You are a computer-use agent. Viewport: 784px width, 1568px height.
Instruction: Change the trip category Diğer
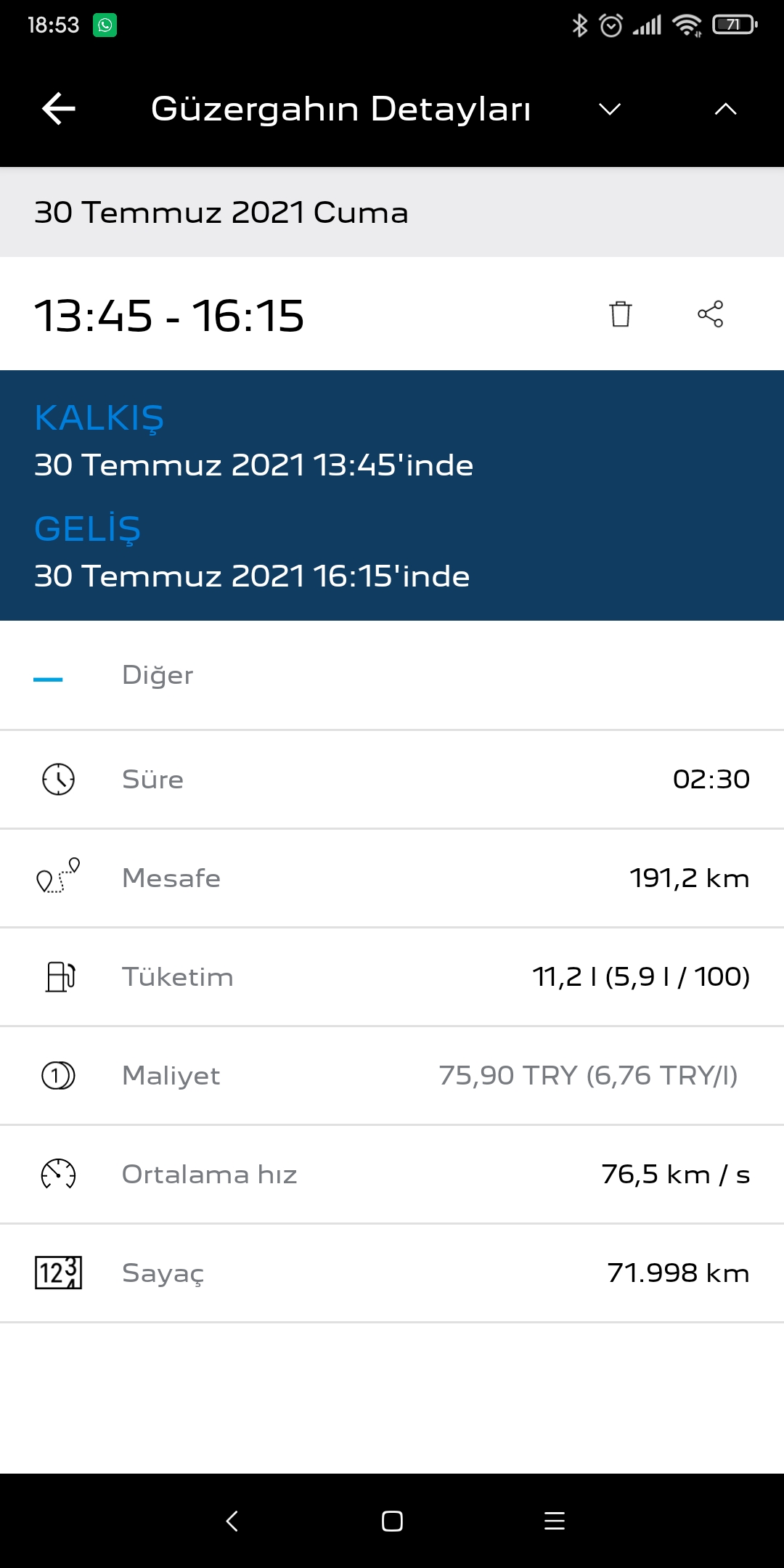tap(392, 676)
